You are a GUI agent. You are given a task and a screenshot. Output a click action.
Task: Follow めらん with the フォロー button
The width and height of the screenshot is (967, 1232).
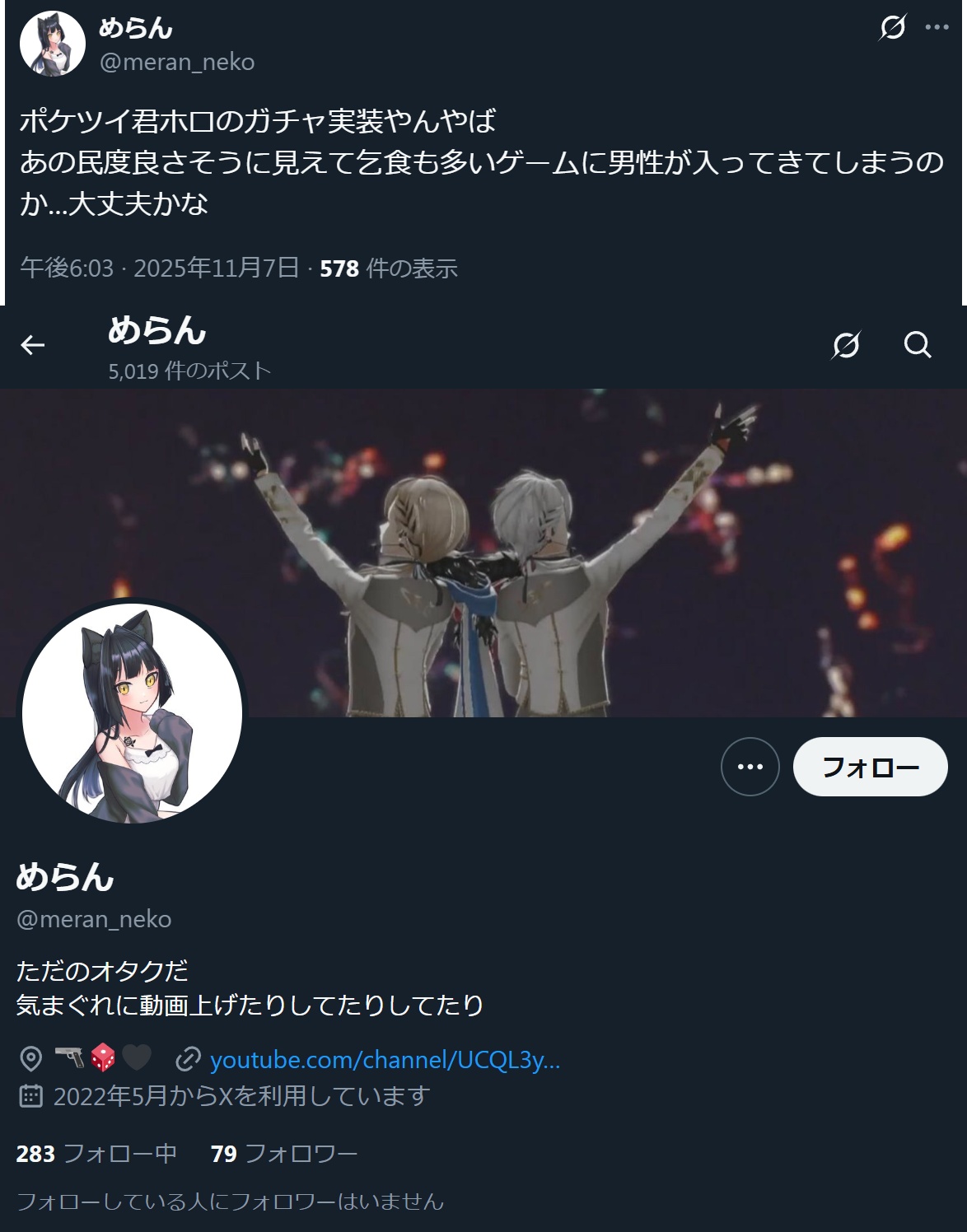(x=870, y=767)
